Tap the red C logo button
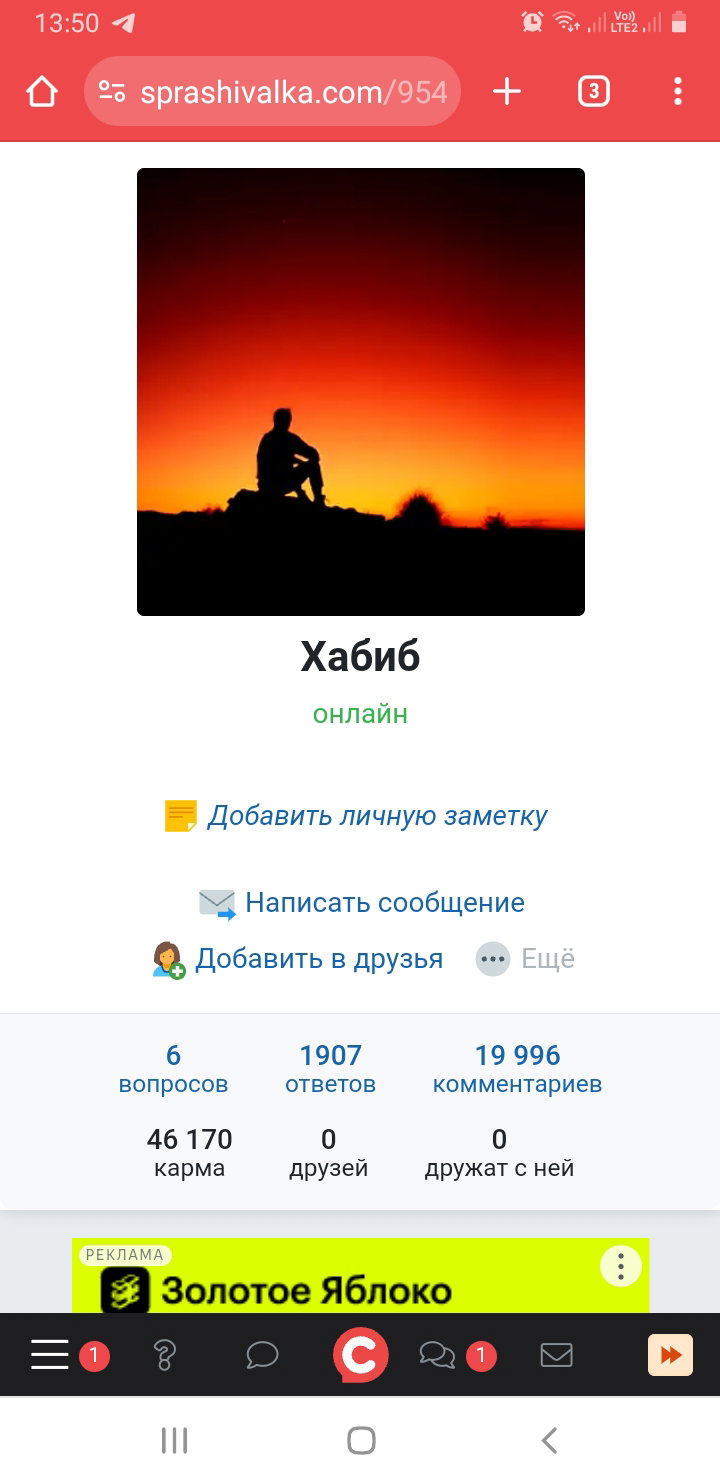Screen dimensions: 720x1480 [360, 1355]
